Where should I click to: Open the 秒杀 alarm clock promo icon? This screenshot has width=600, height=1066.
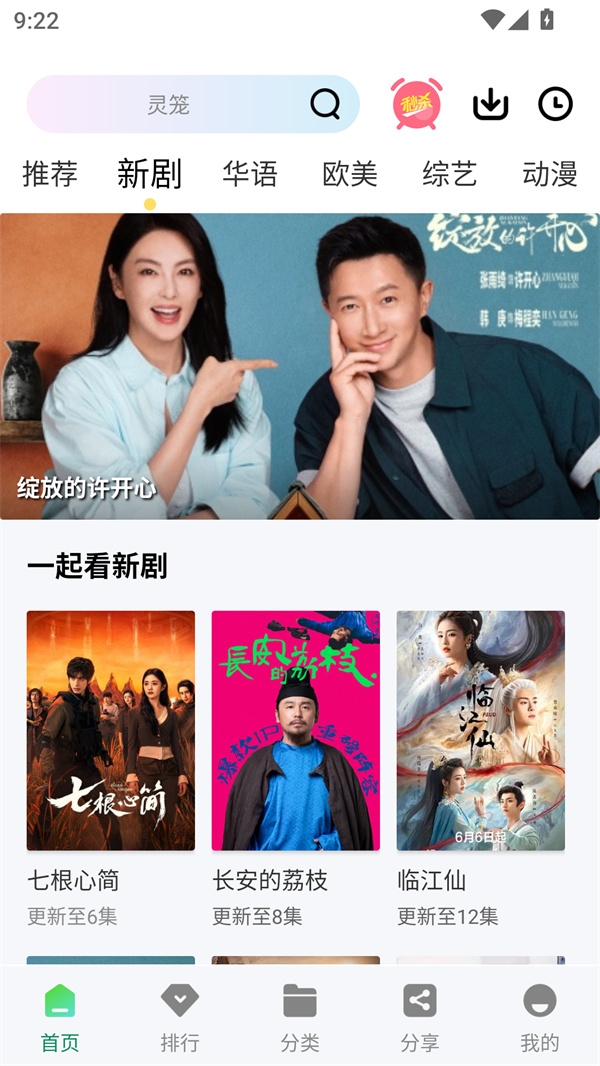[416, 104]
